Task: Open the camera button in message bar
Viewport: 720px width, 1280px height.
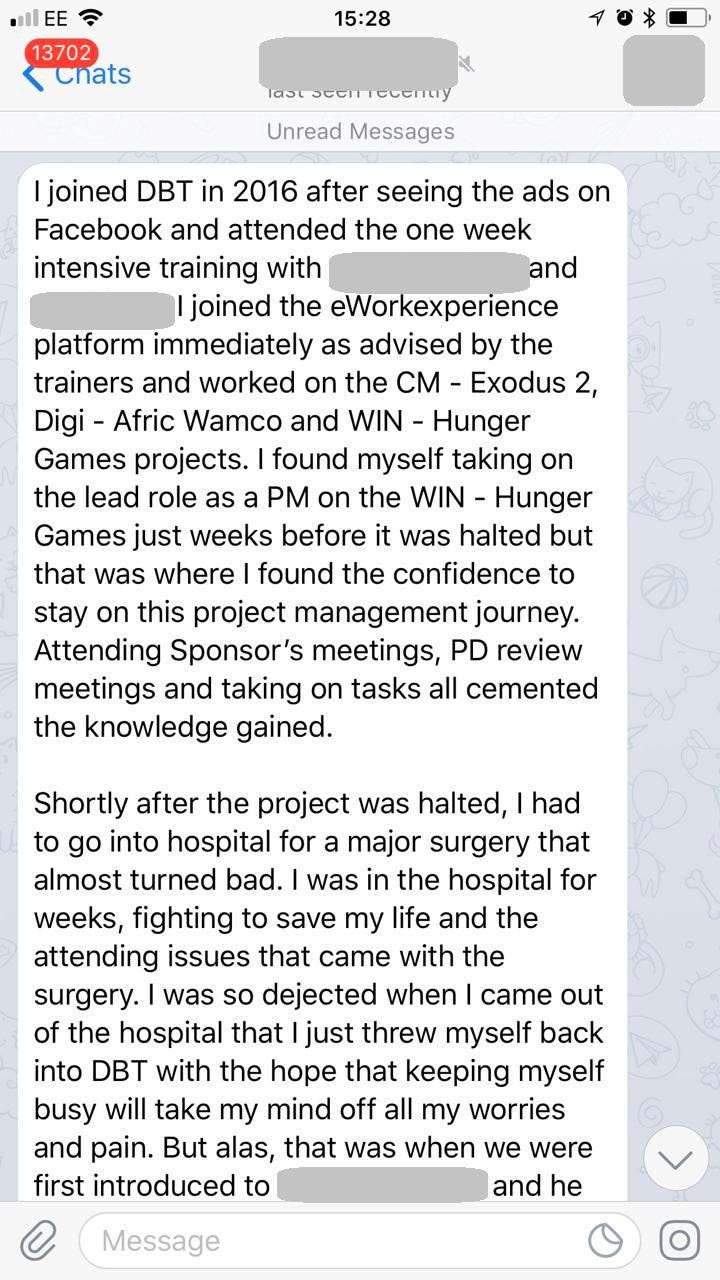Action: click(x=680, y=1242)
